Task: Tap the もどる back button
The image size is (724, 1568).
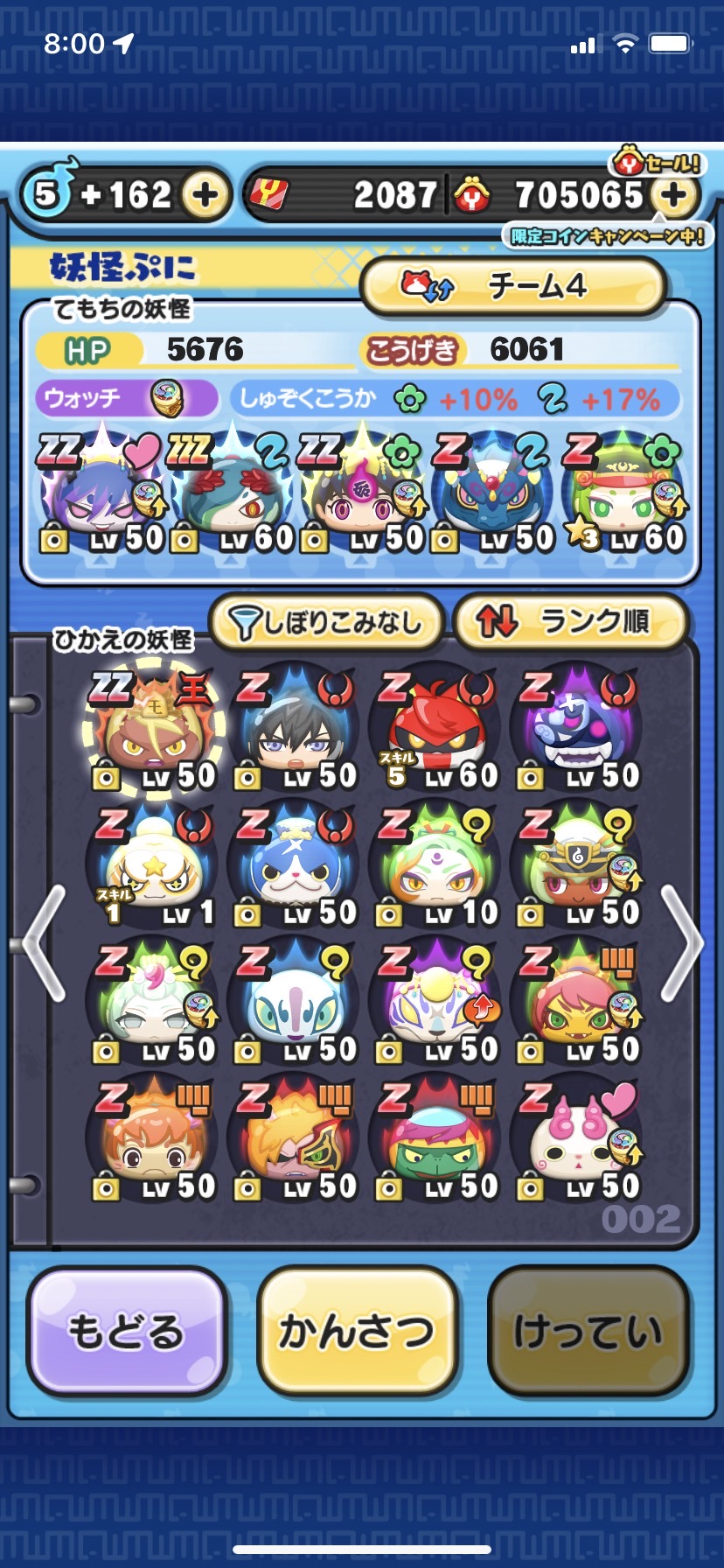Action: pyautogui.click(x=128, y=1331)
